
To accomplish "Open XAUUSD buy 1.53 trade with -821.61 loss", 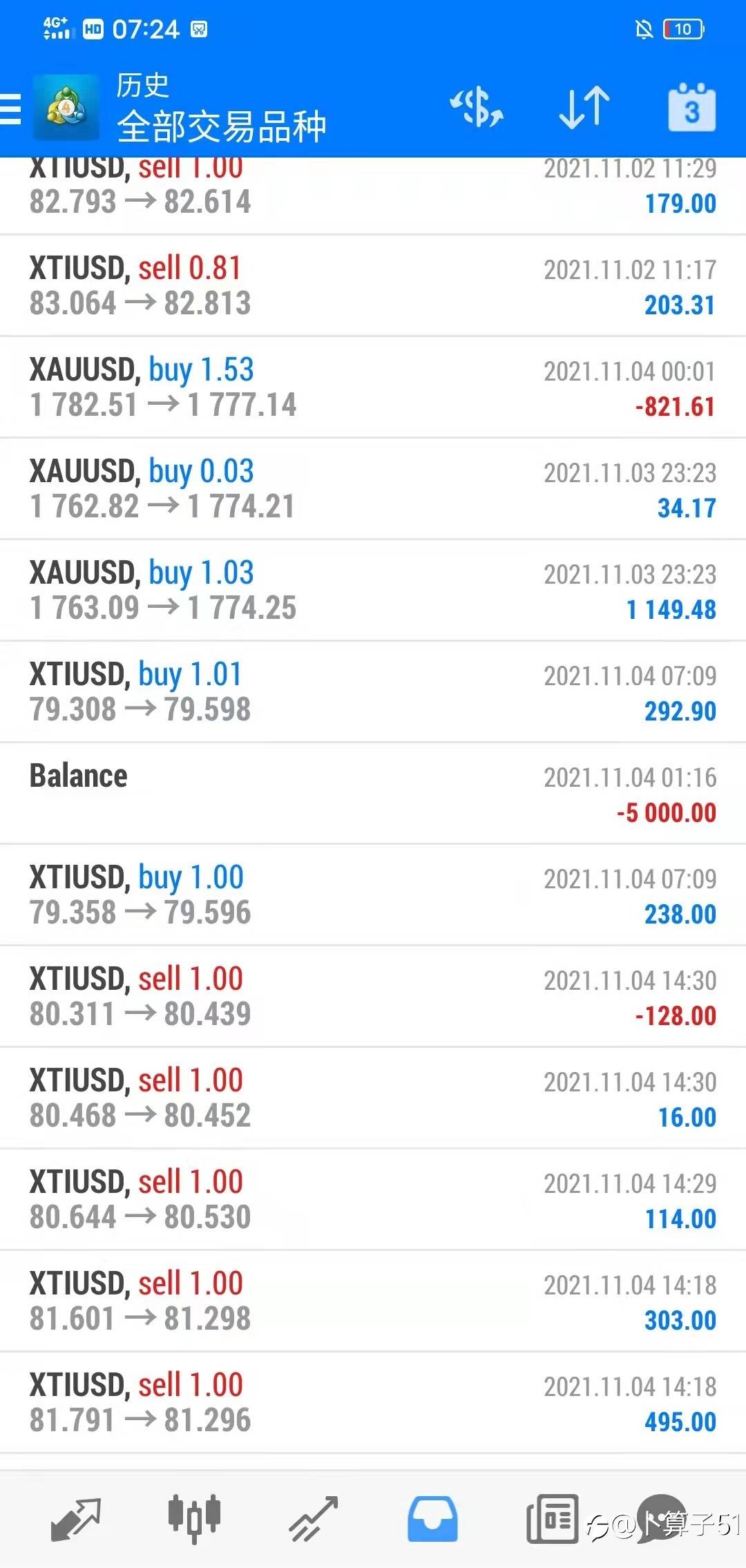I will pos(373,388).
